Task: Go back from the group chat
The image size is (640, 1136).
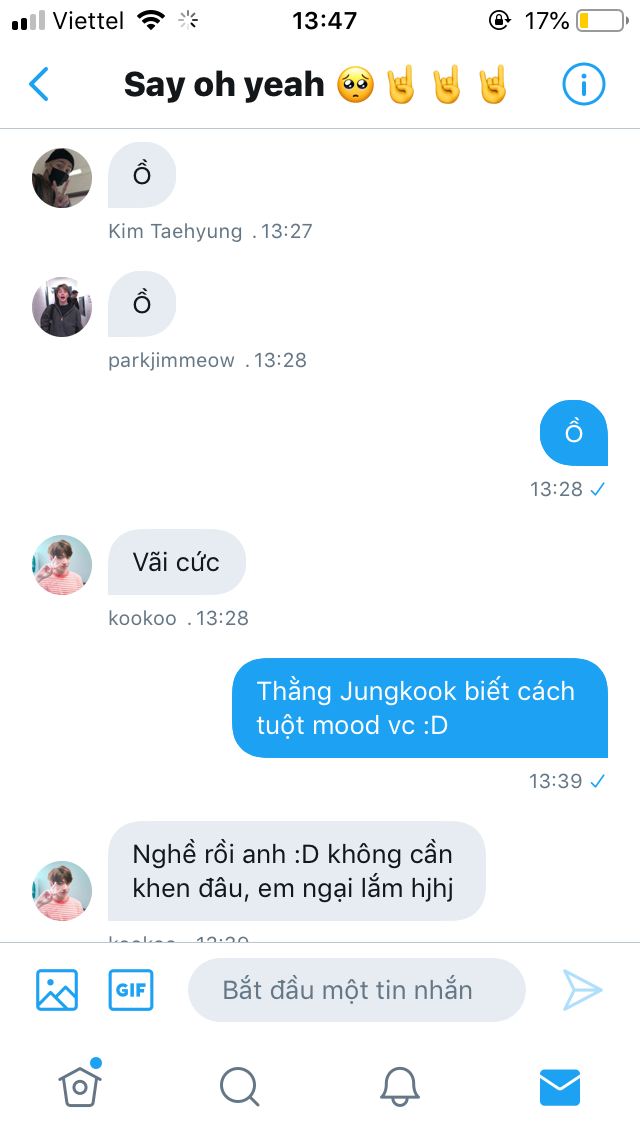Action: [39, 85]
